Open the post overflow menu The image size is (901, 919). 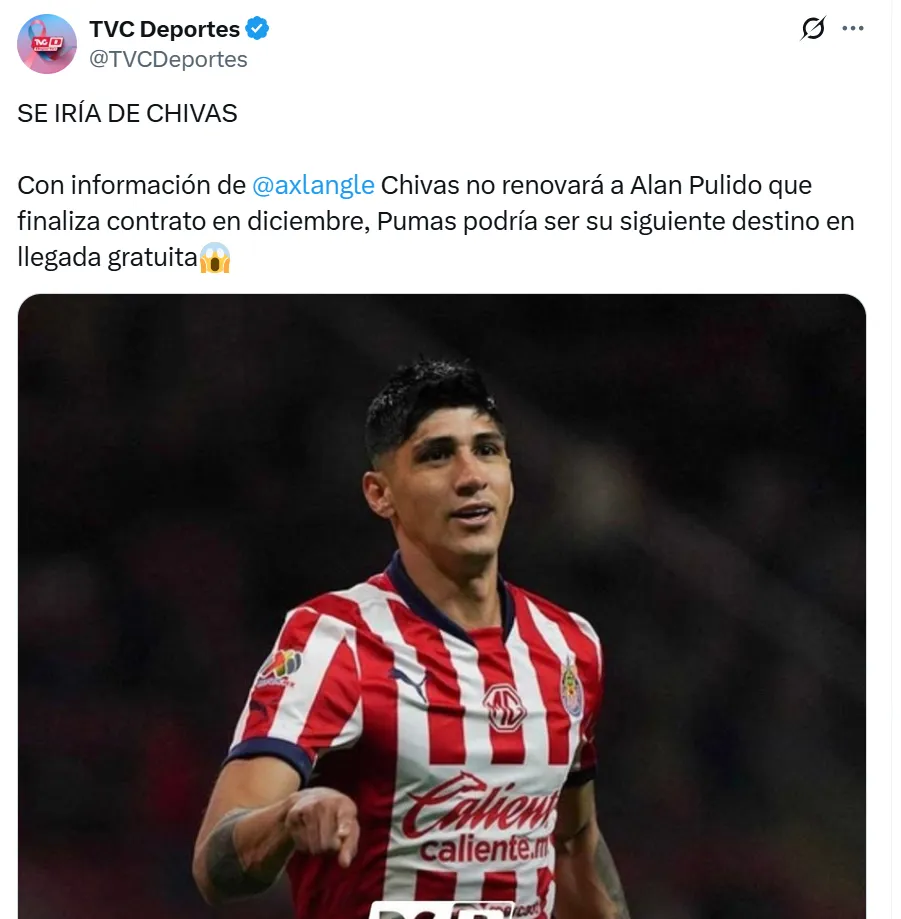[853, 29]
